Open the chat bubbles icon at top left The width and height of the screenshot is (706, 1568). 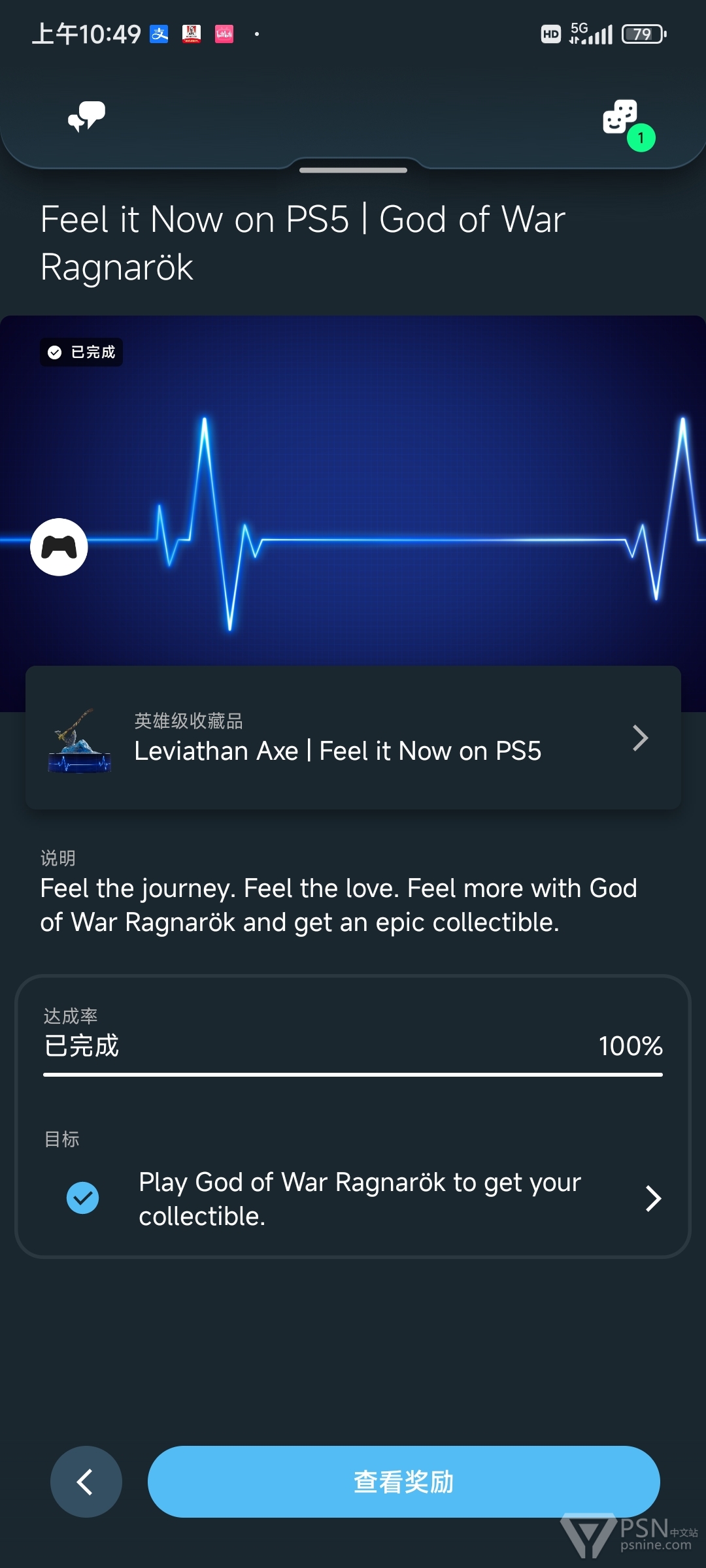[x=87, y=117]
